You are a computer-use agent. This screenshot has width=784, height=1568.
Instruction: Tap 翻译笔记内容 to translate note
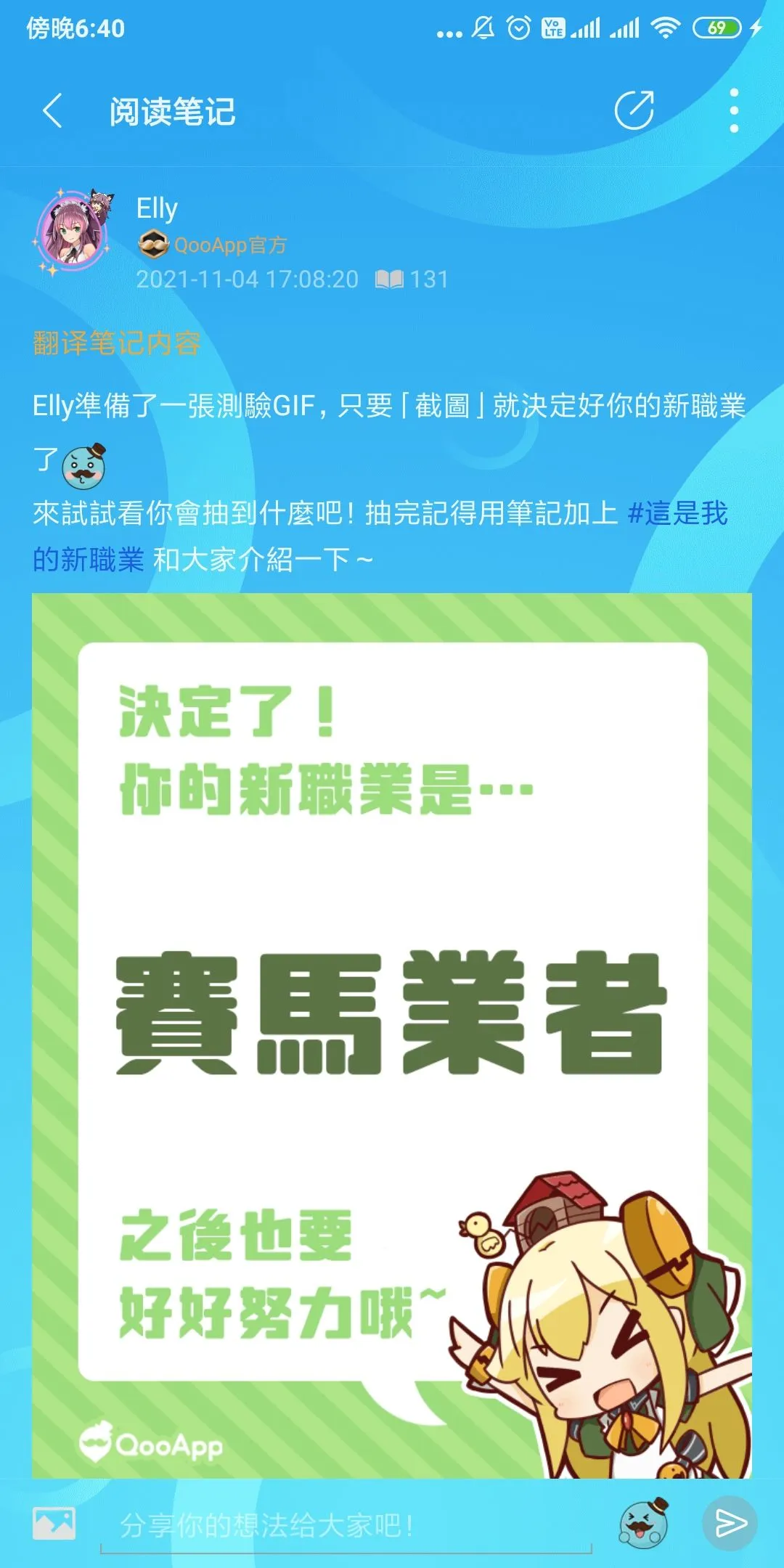coord(116,343)
